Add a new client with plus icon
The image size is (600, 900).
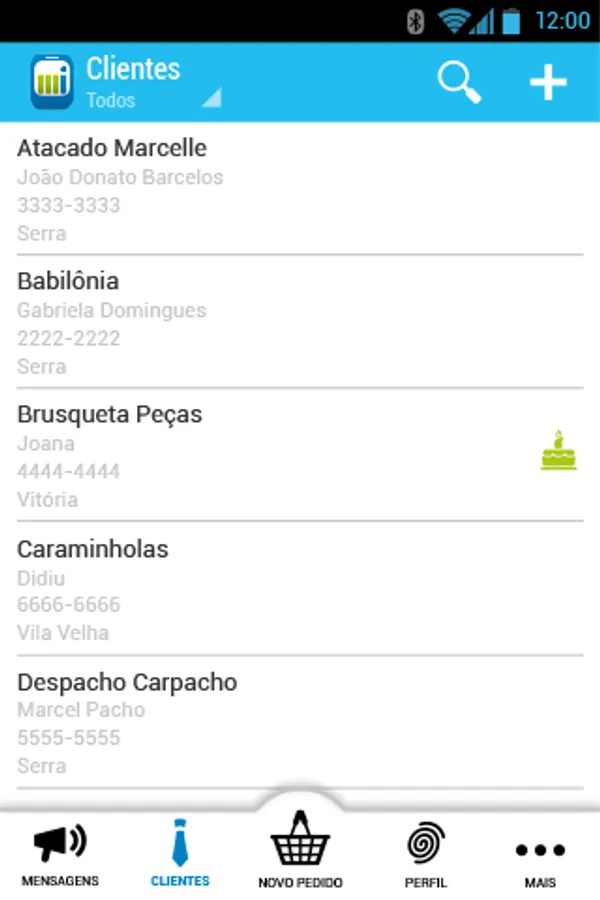(548, 82)
